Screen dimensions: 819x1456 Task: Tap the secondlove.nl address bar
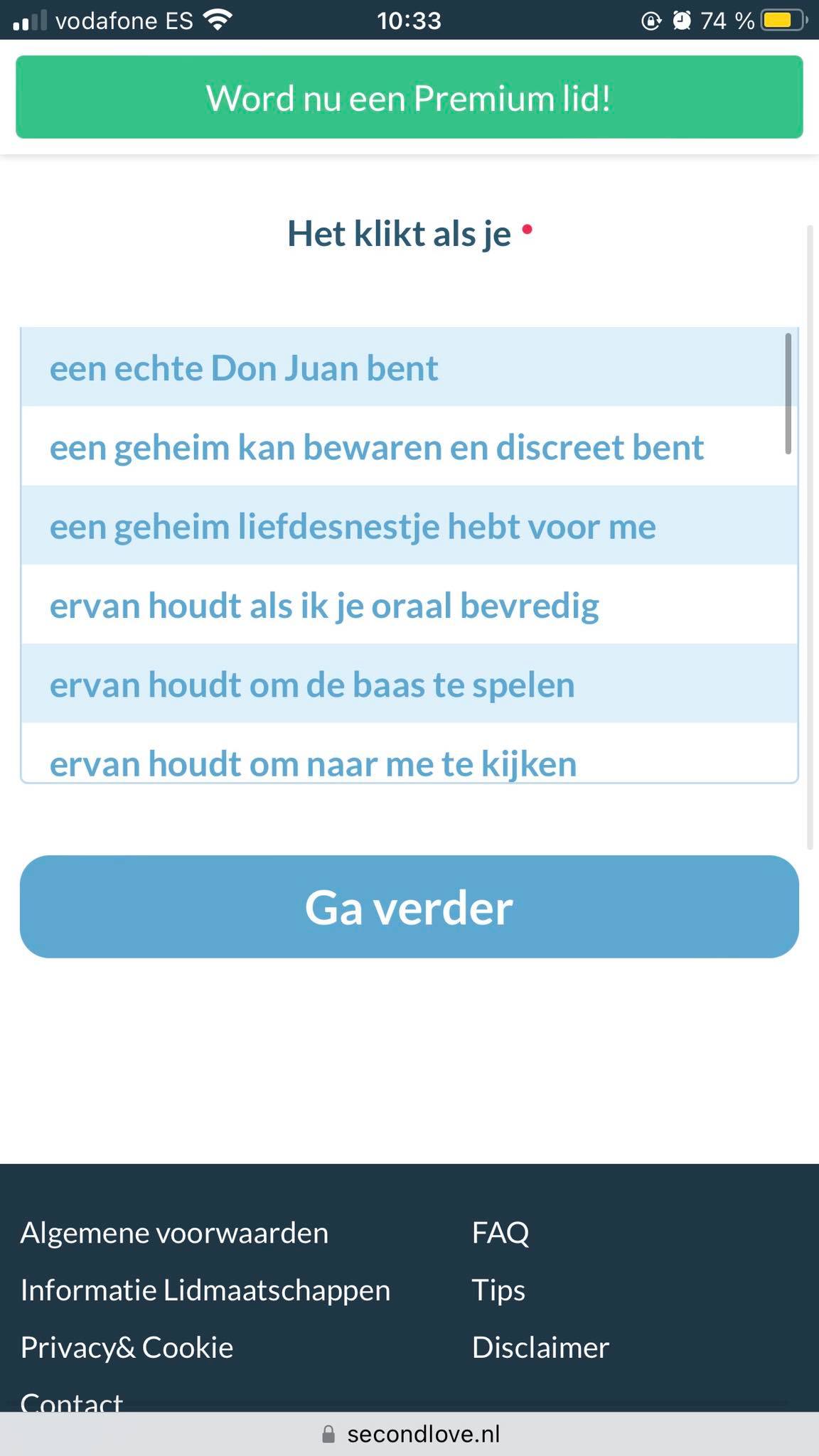[x=409, y=1433]
